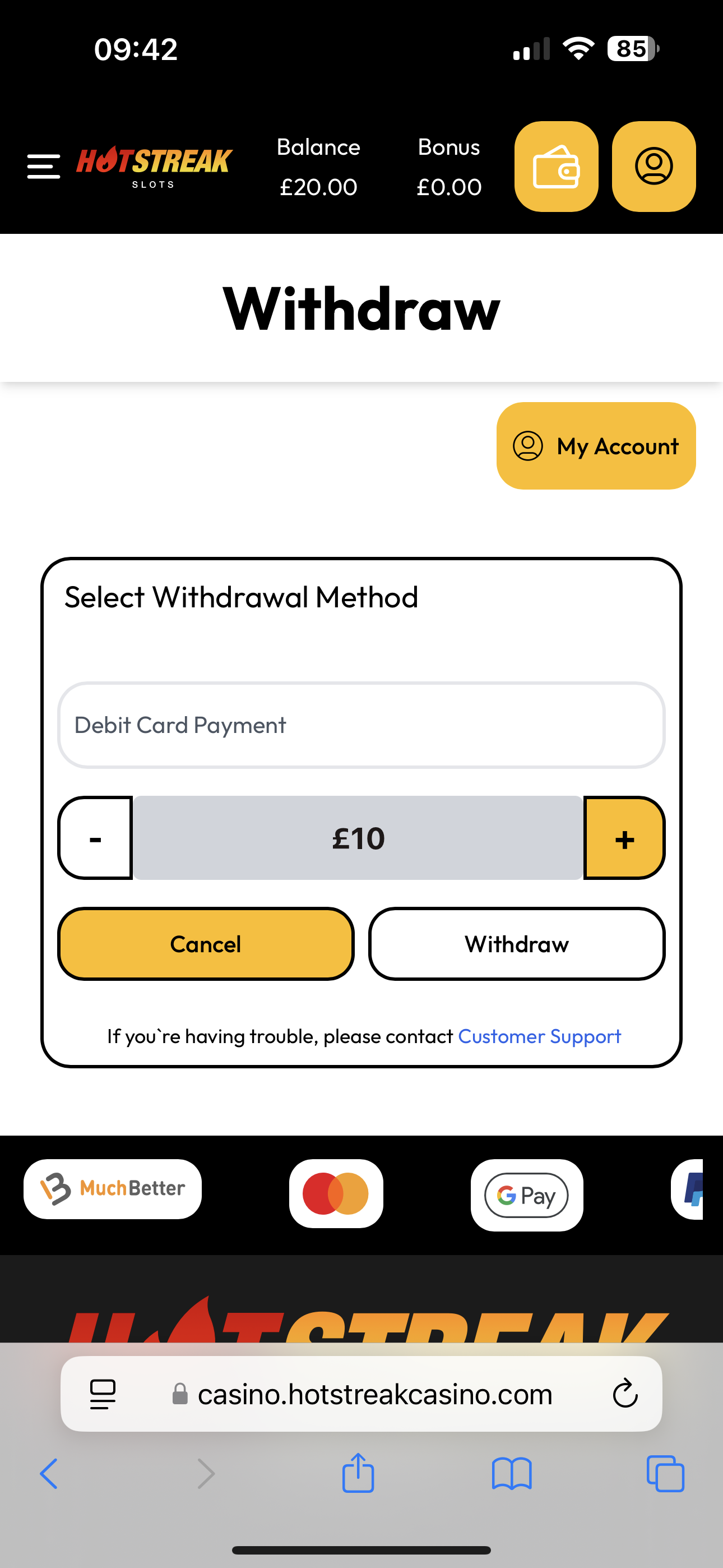Open the profile account icon in header

coord(653,166)
